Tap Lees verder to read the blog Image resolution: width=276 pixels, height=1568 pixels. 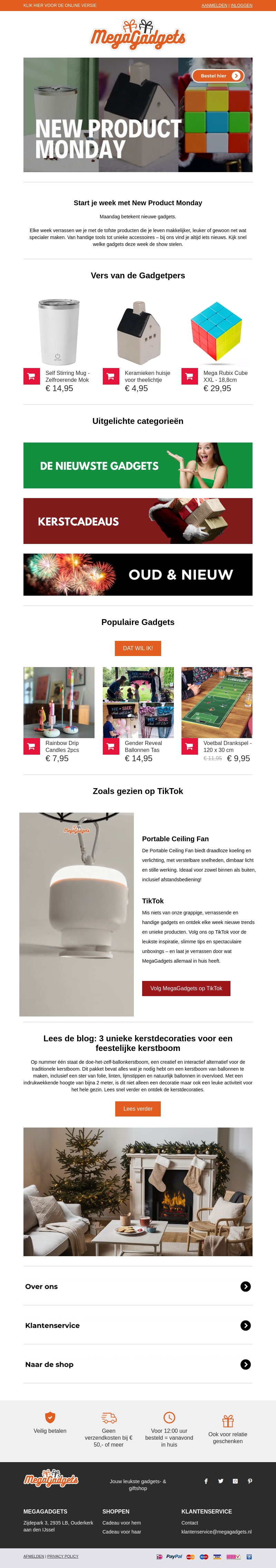point(138,1109)
